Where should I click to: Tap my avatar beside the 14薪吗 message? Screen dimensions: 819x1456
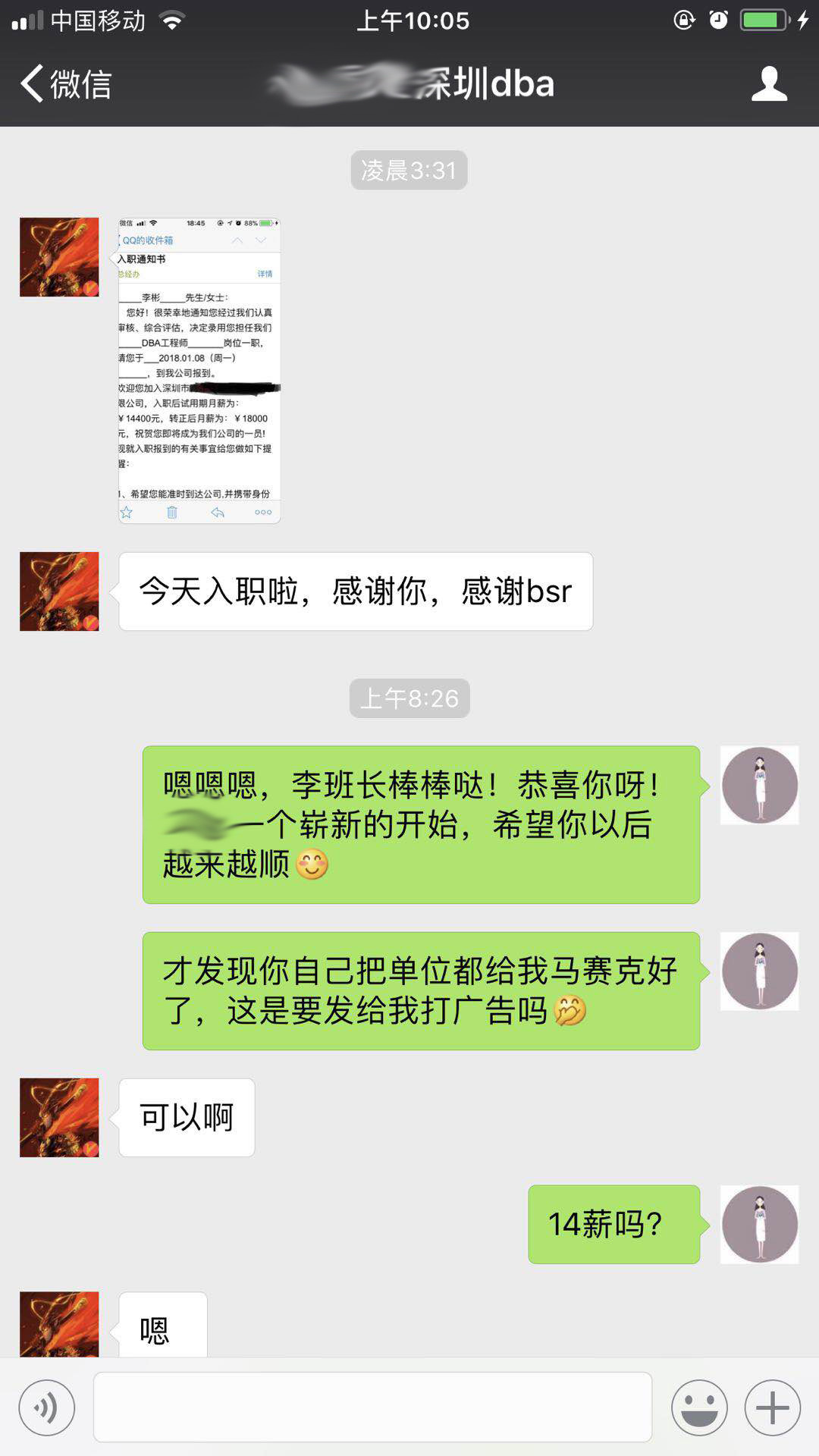759,1224
